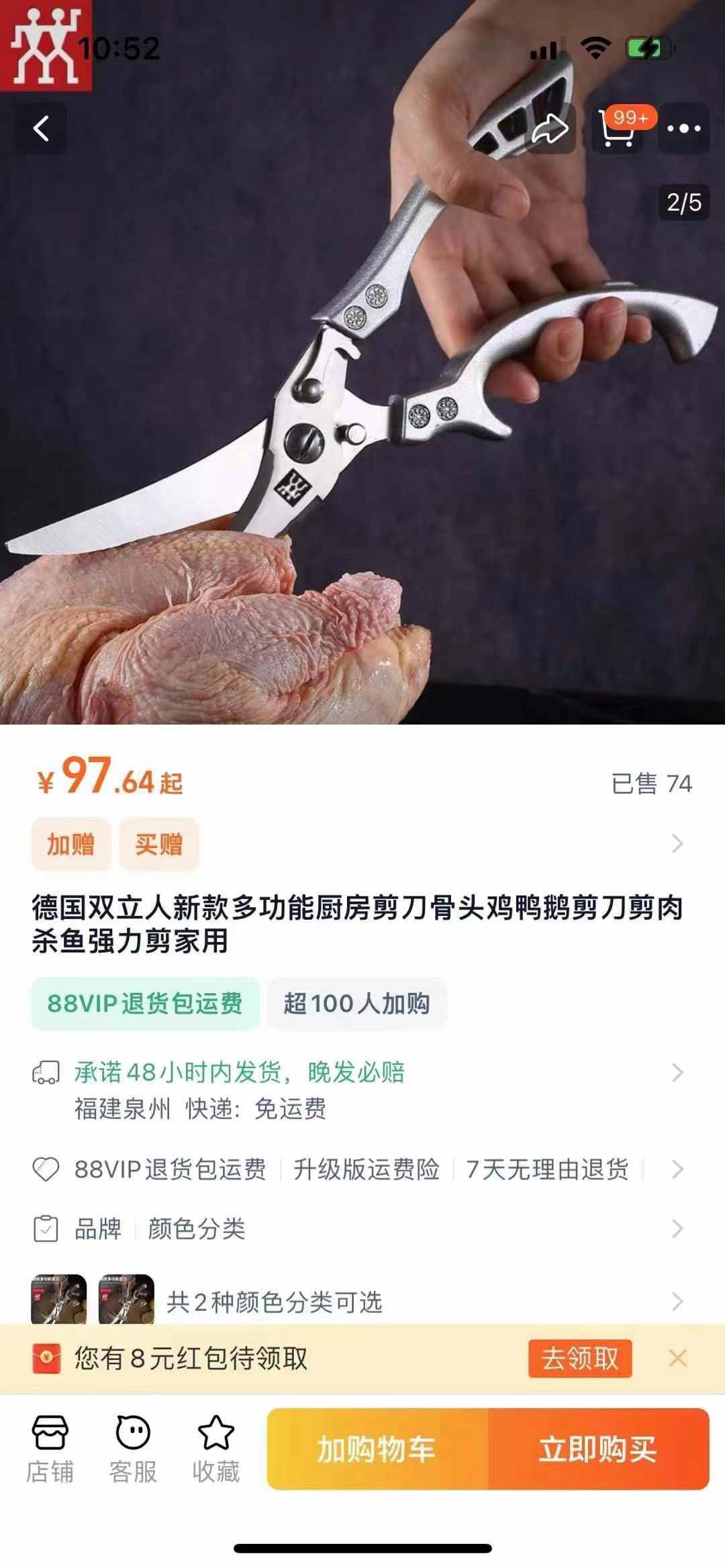725x1568 pixels.
Task: Contact 客服 customer service
Action: [x=133, y=1449]
